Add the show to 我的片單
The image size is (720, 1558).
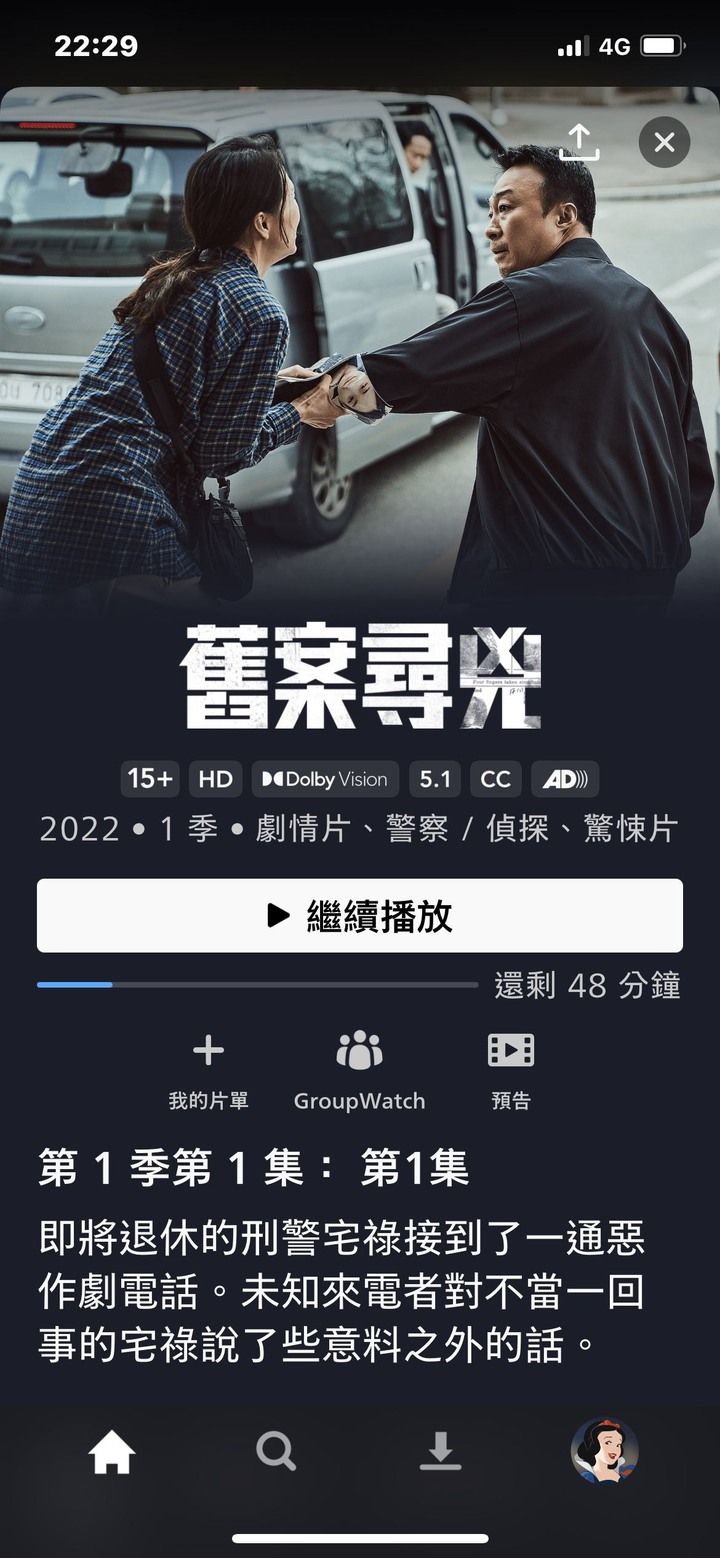(208, 1069)
